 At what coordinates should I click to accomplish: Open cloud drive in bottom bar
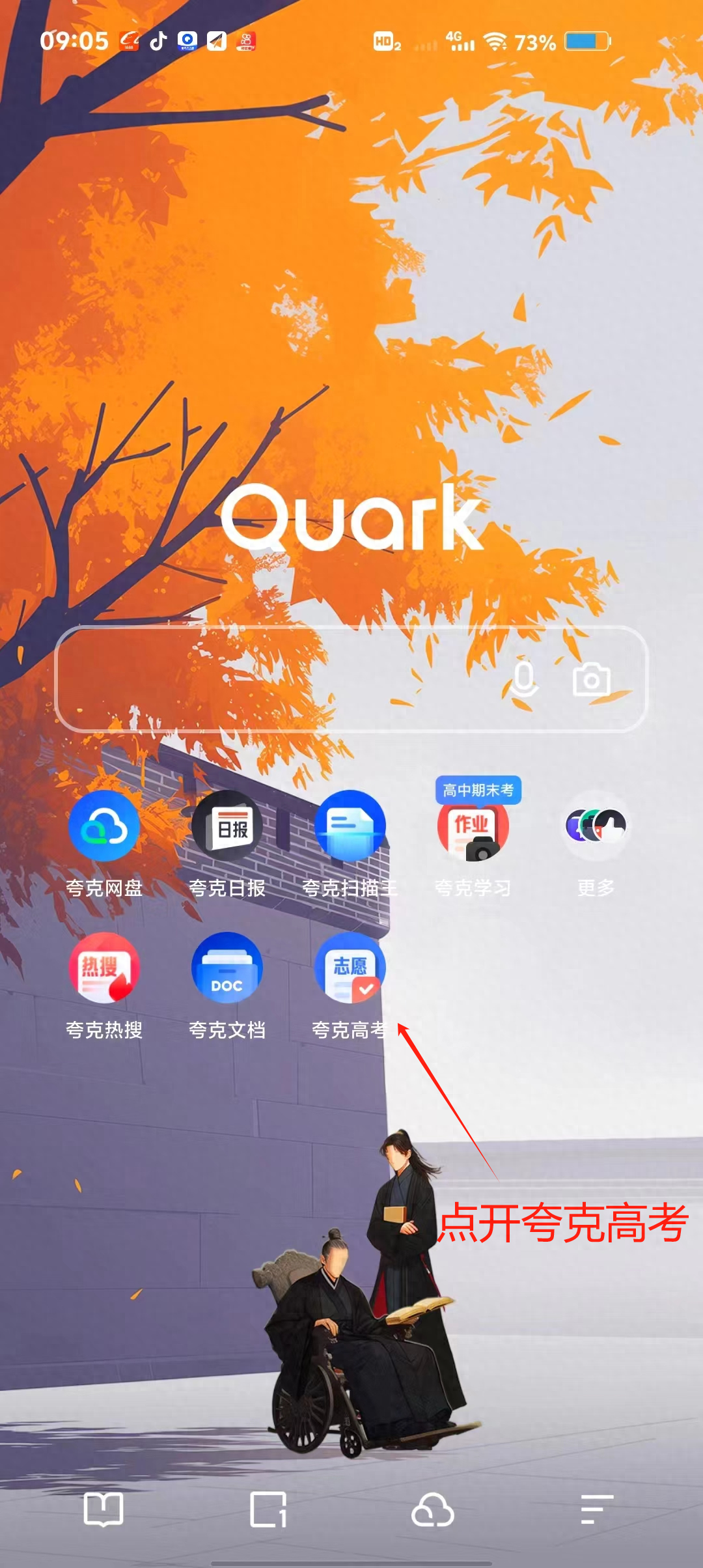point(433,1509)
